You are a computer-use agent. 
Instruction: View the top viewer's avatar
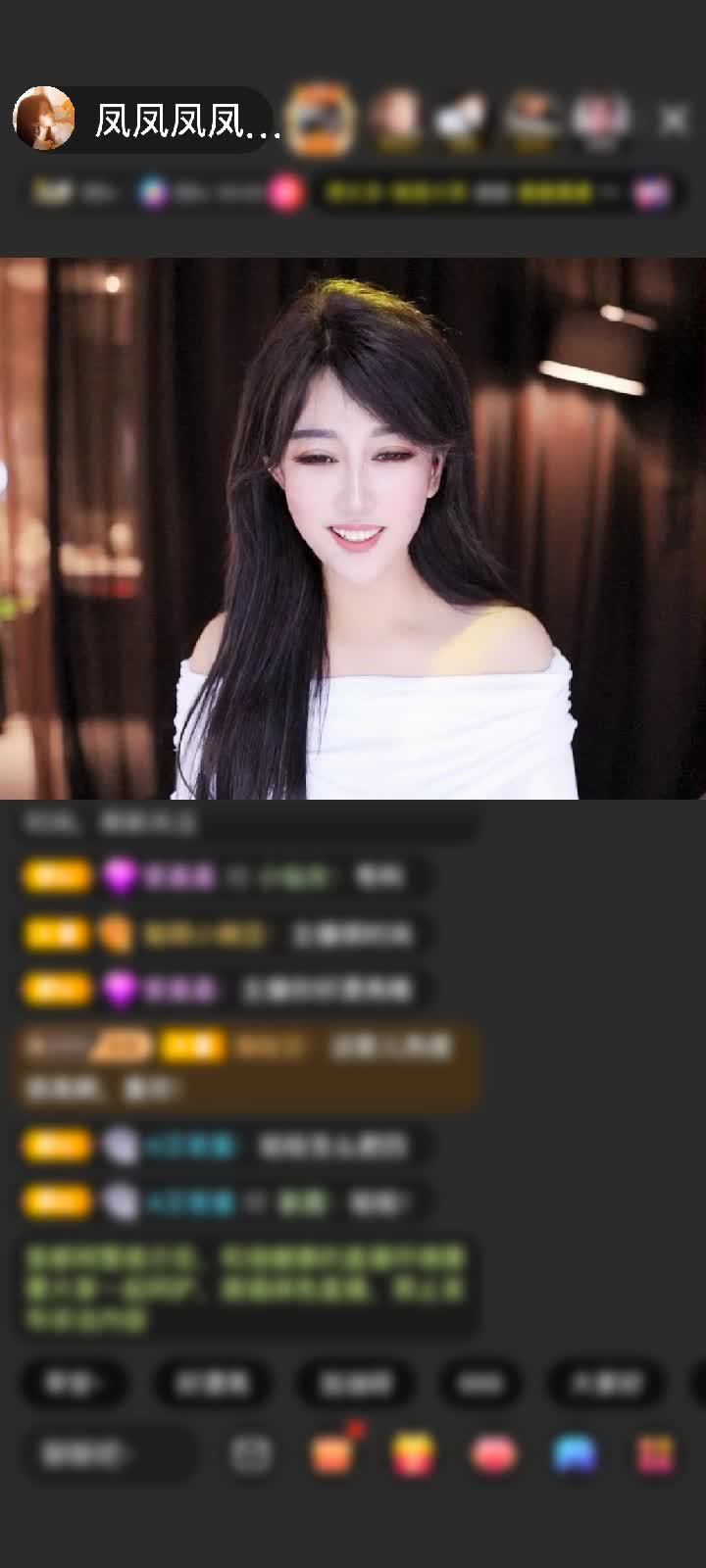[x=323, y=119]
